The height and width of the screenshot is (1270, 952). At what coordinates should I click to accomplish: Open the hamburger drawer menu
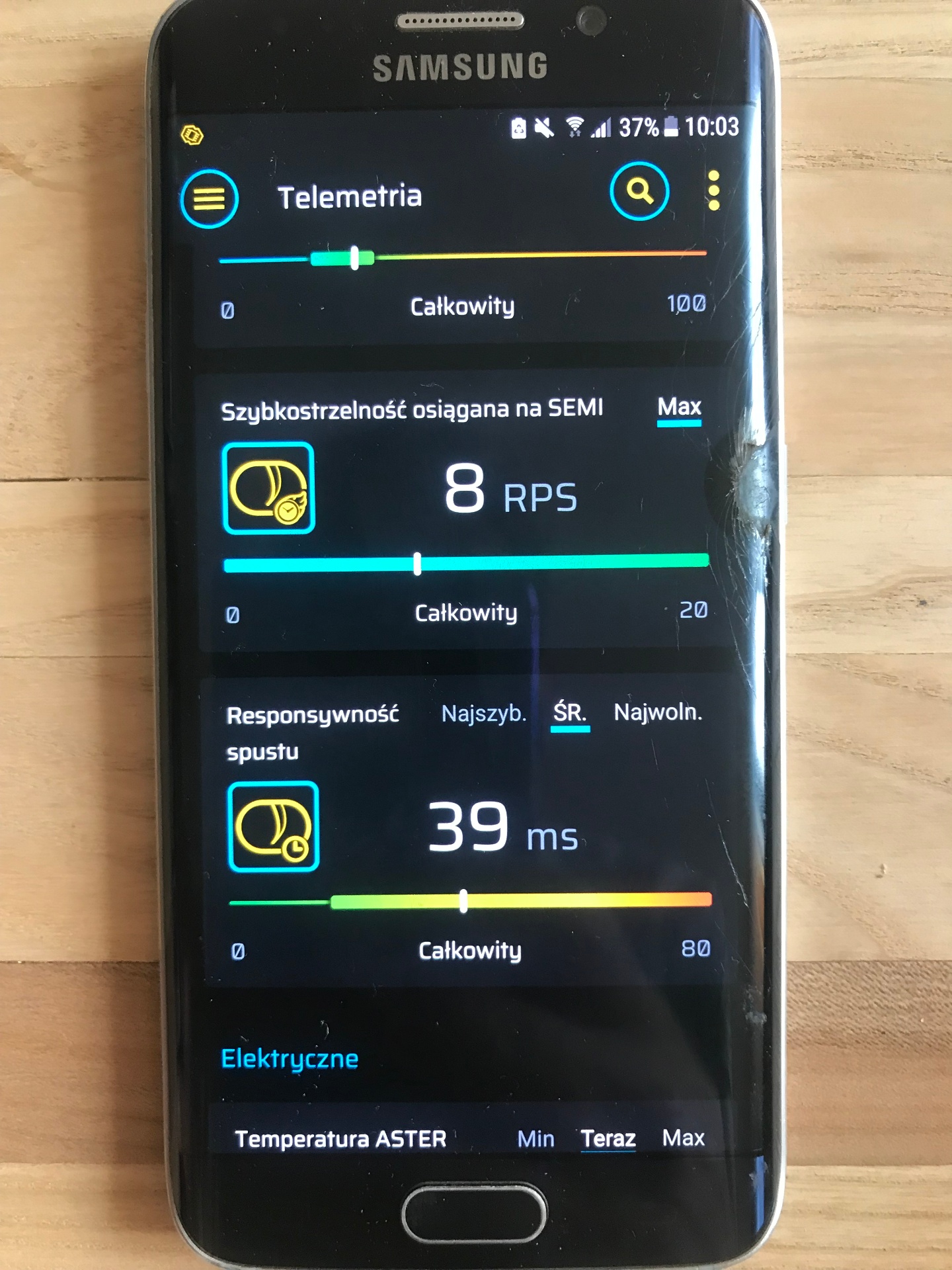(209, 198)
